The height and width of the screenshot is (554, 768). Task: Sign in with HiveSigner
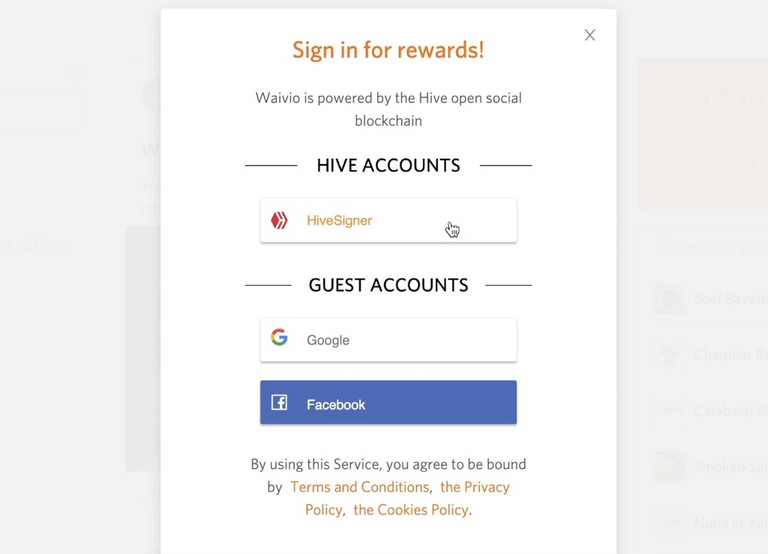coord(388,220)
